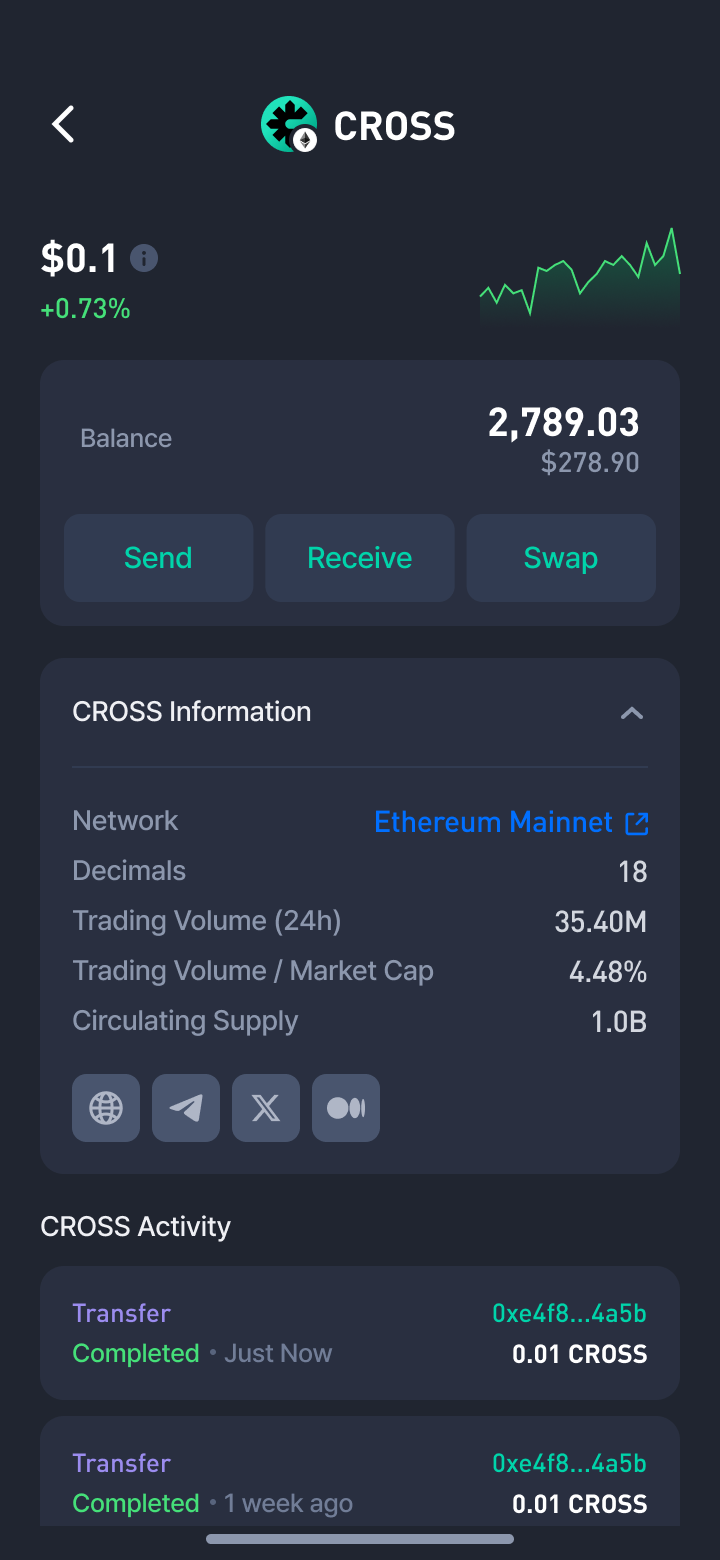Screen dimensions: 720x1560
Task: Tap the Receive button
Action: (360, 558)
